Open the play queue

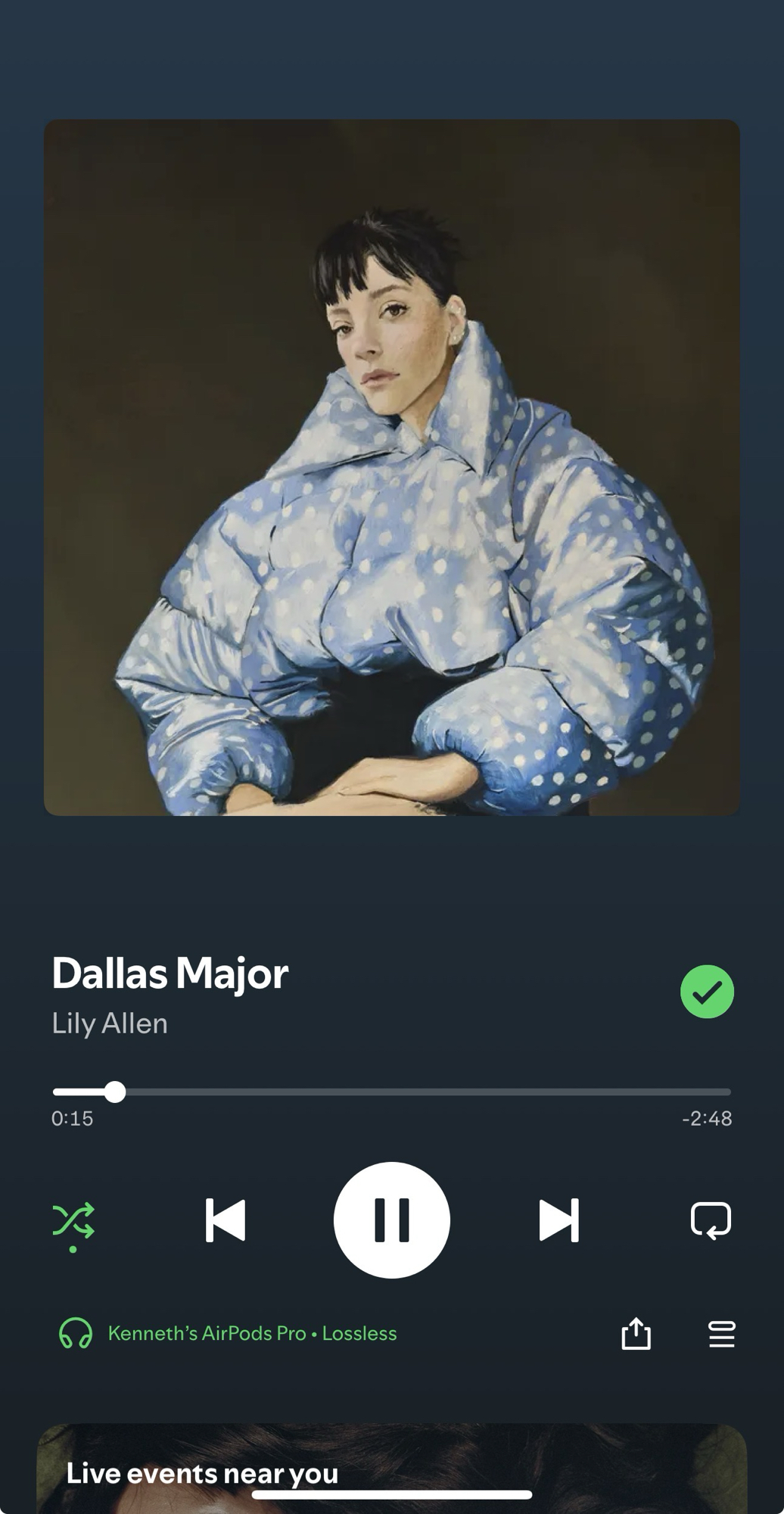tap(721, 1333)
